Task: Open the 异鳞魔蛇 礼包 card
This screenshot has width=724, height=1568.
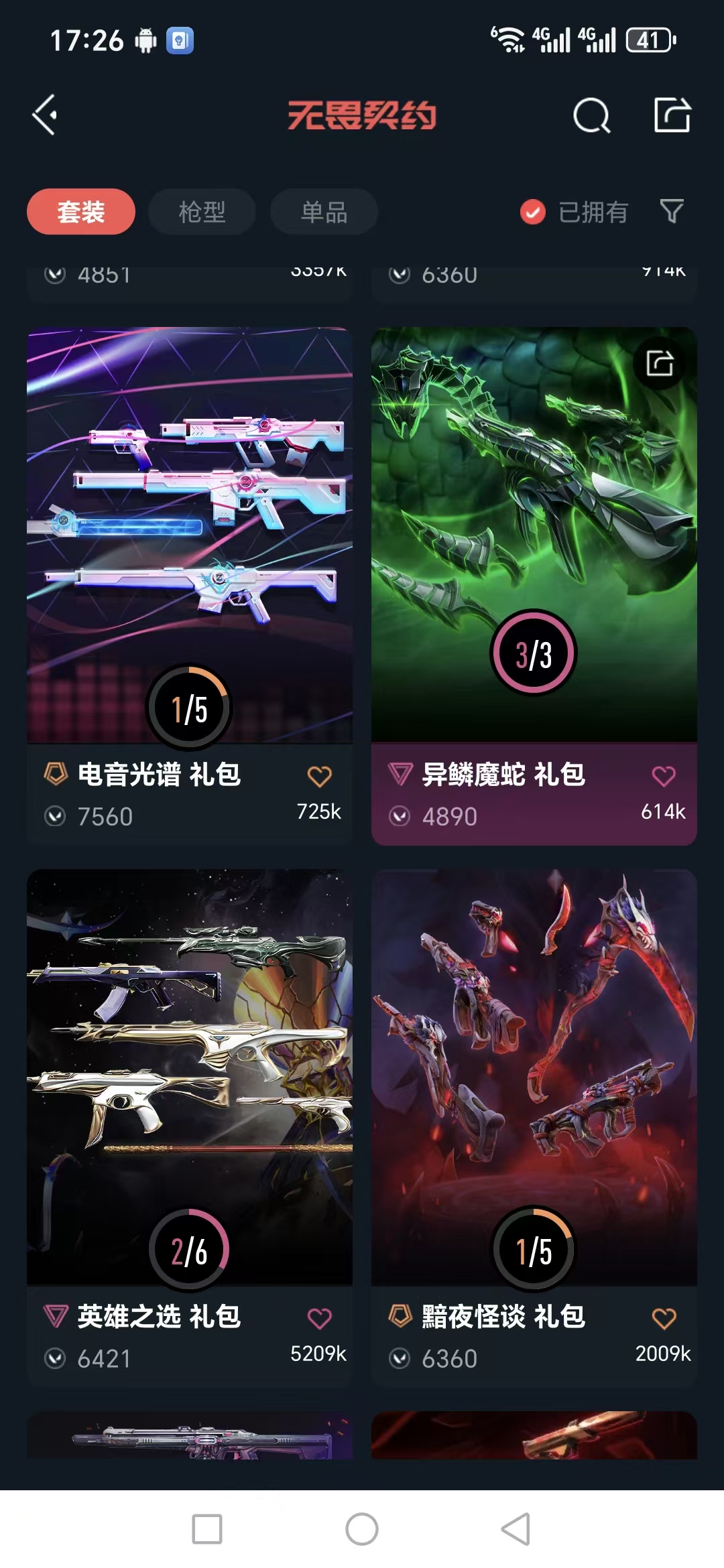Action: [534, 586]
